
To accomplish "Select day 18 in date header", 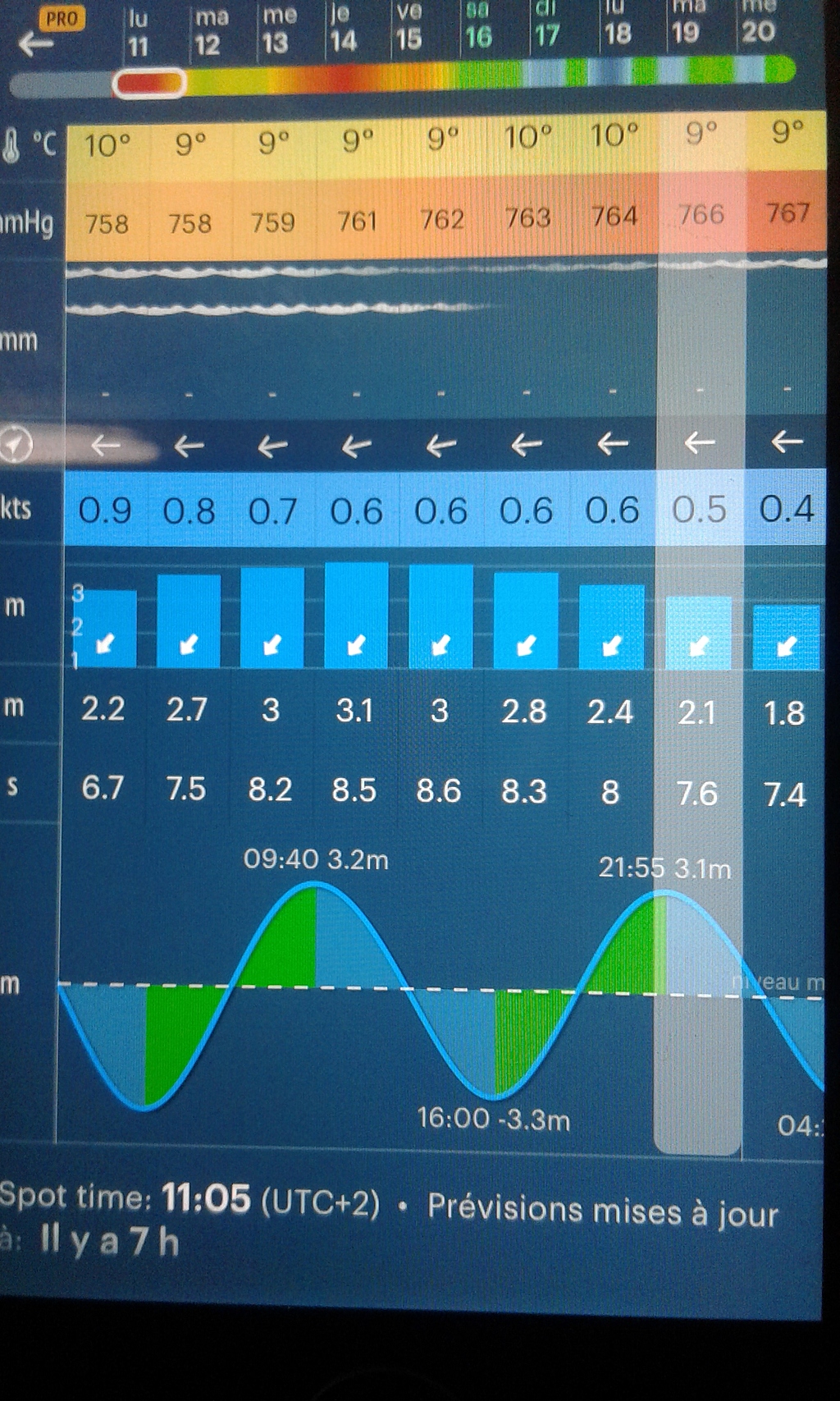I will (617, 22).
